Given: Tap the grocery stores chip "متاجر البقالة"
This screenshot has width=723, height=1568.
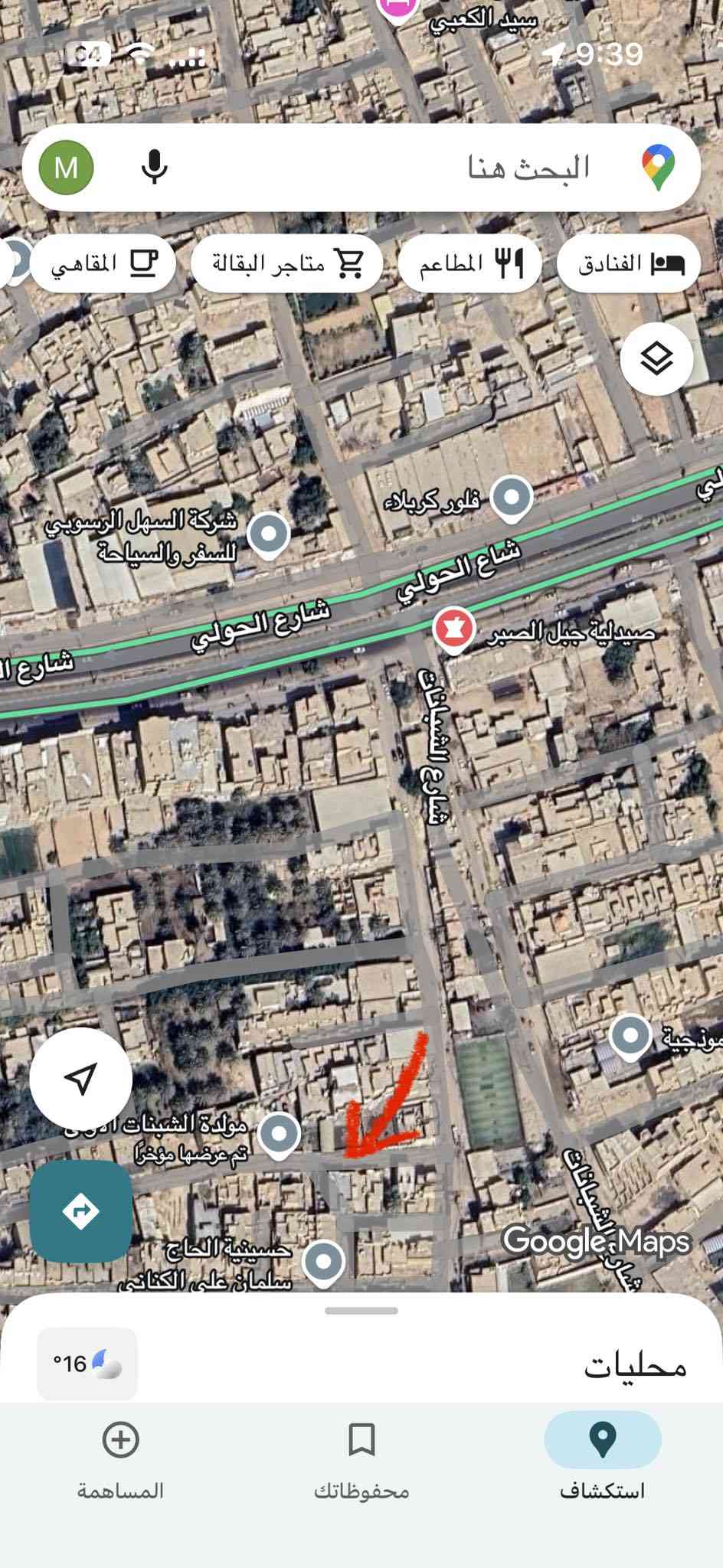Looking at the screenshot, I should 287,264.
